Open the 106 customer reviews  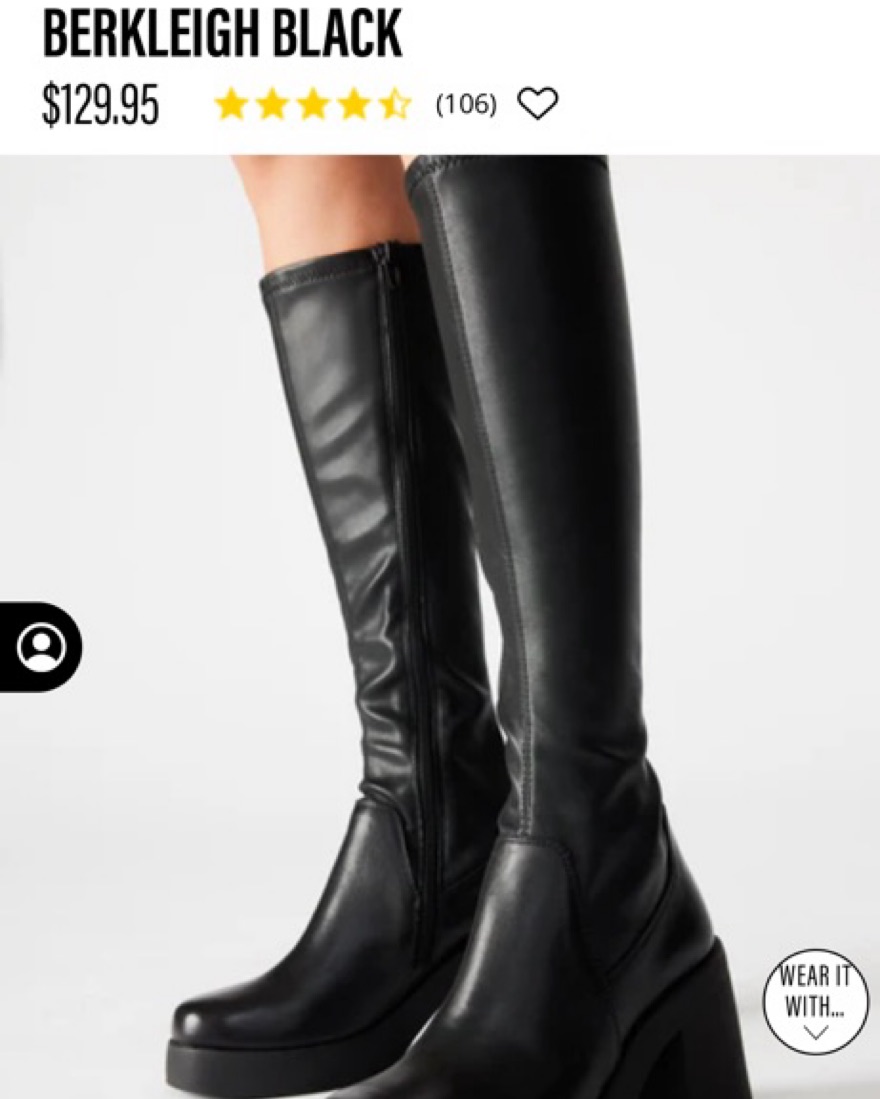[x=465, y=104]
